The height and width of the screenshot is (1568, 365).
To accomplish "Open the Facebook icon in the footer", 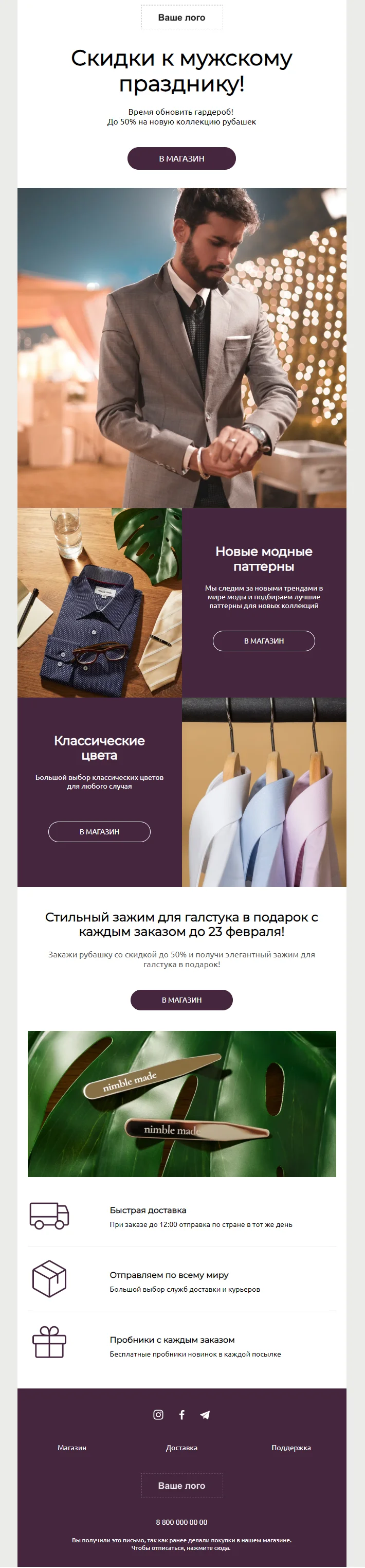I will 181,1415.
